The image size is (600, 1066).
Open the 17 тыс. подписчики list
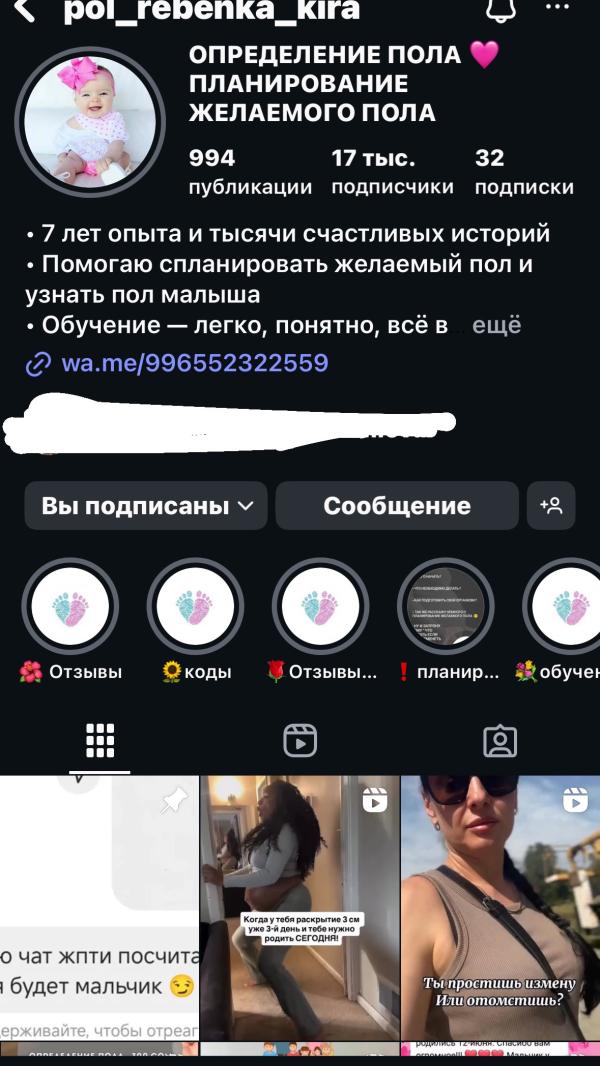pyautogui.click(x=392, y=172)
